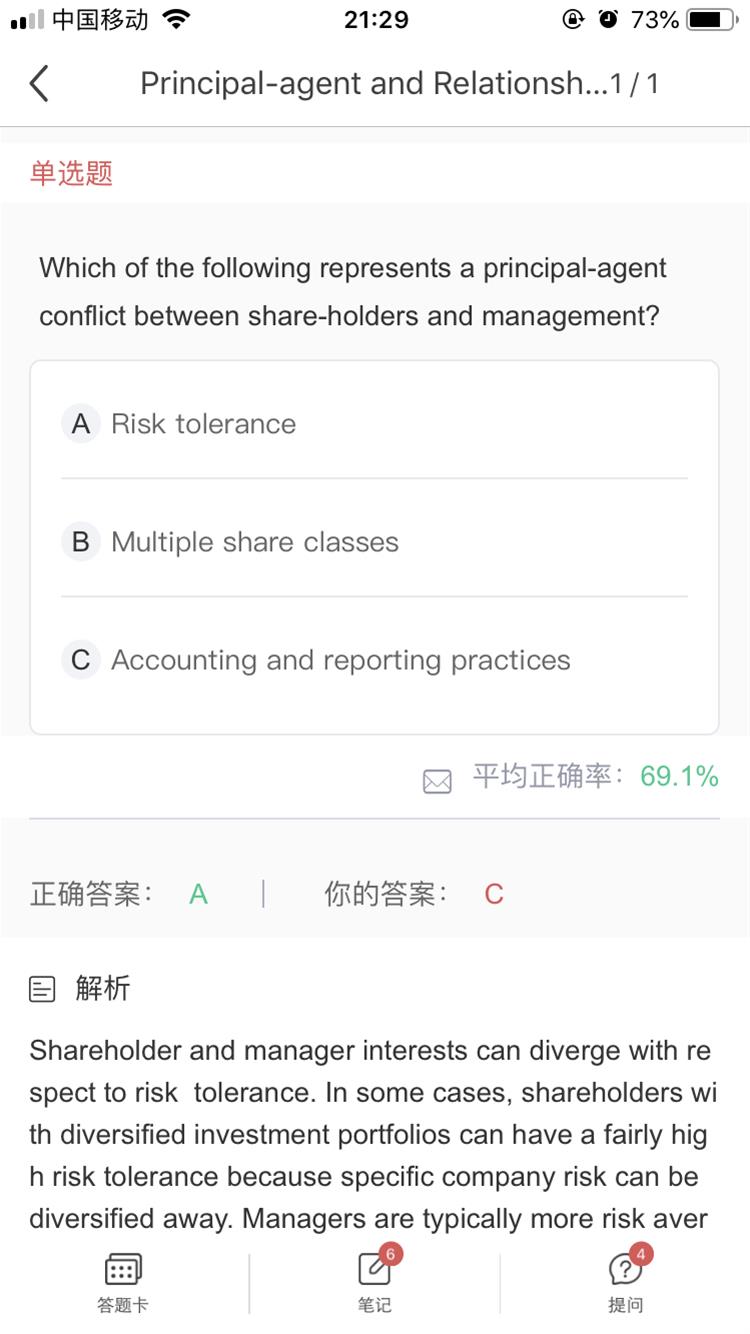
Task: Choose option B Multiple share classes
Action: [374, 542]
